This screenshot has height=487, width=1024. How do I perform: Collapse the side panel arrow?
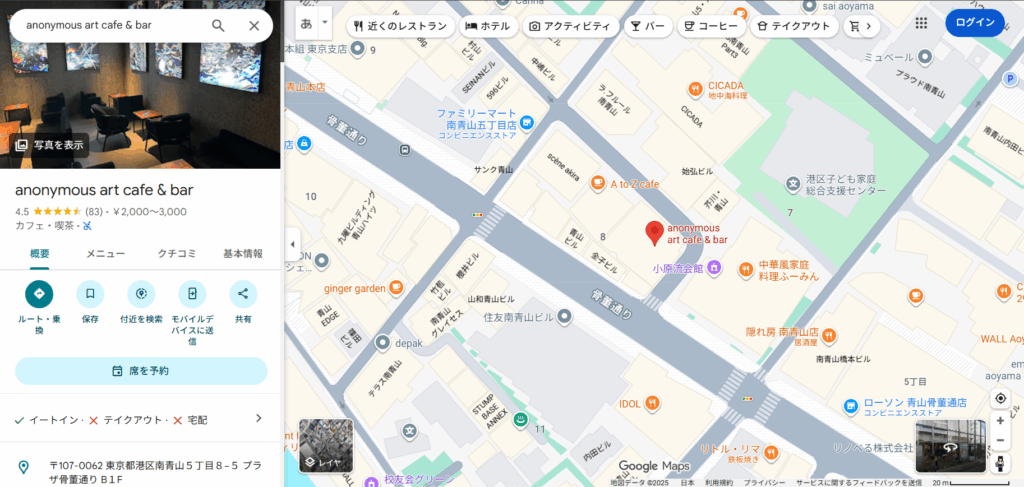pos(292,244)
